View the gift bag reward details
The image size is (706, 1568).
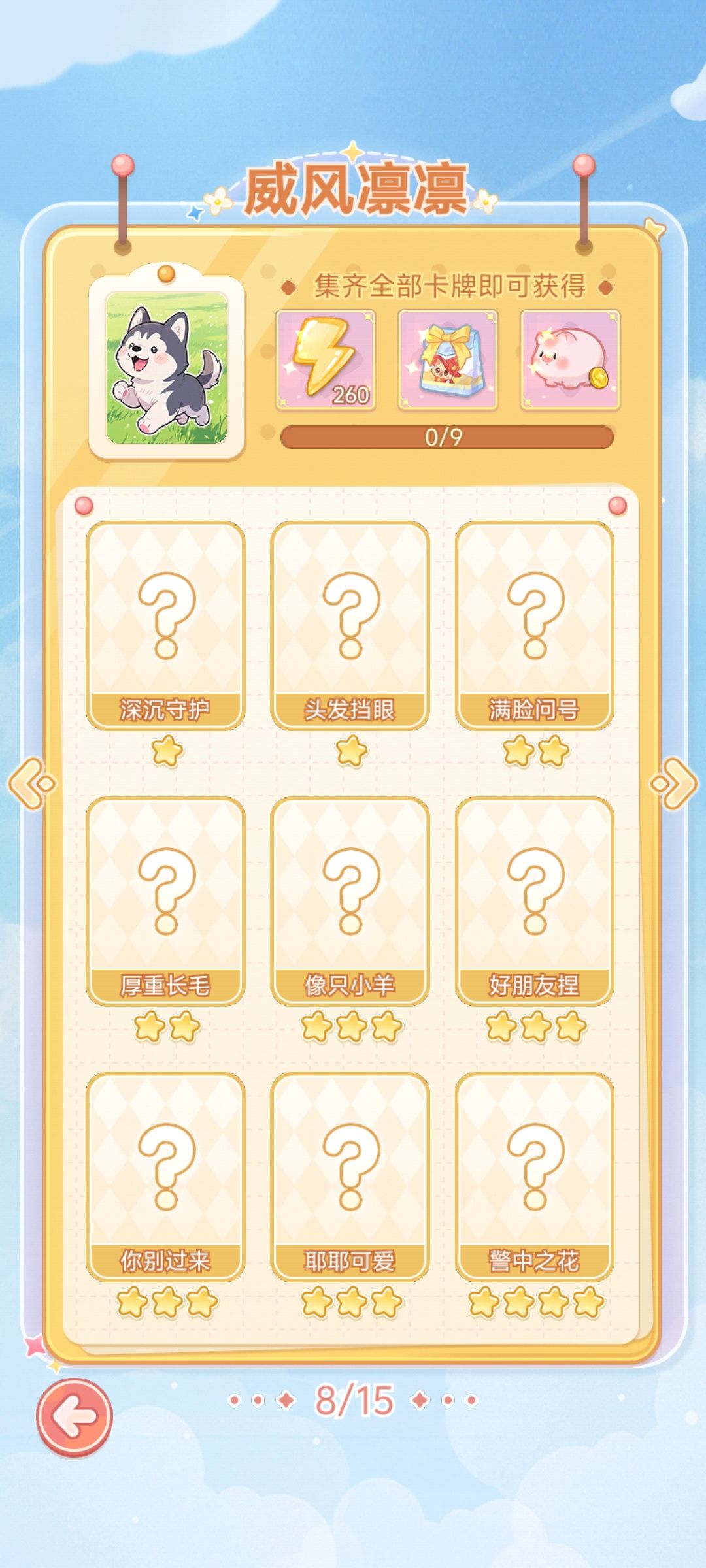[x=448, y=360]
